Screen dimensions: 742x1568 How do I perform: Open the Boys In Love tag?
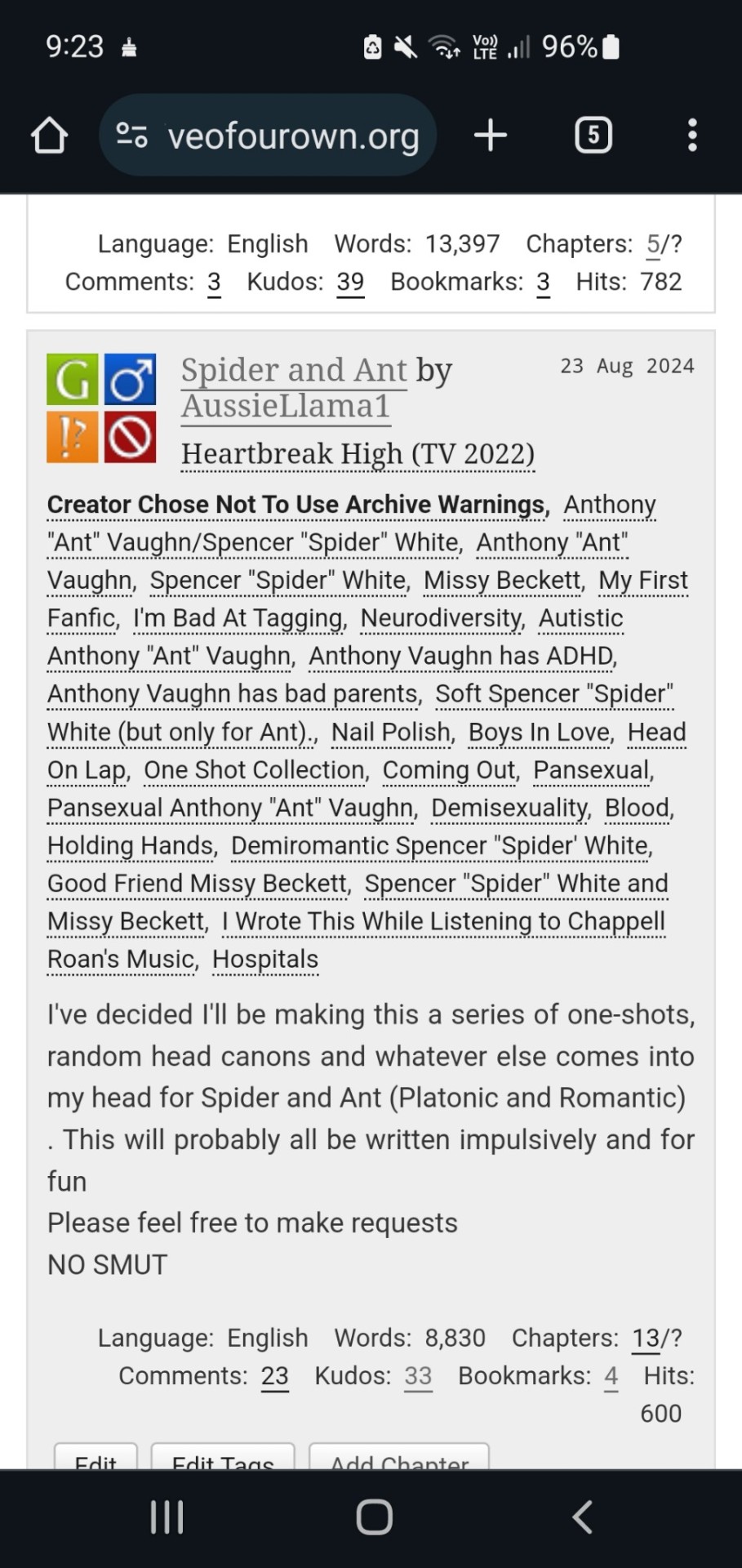click(x=540, y=732)
